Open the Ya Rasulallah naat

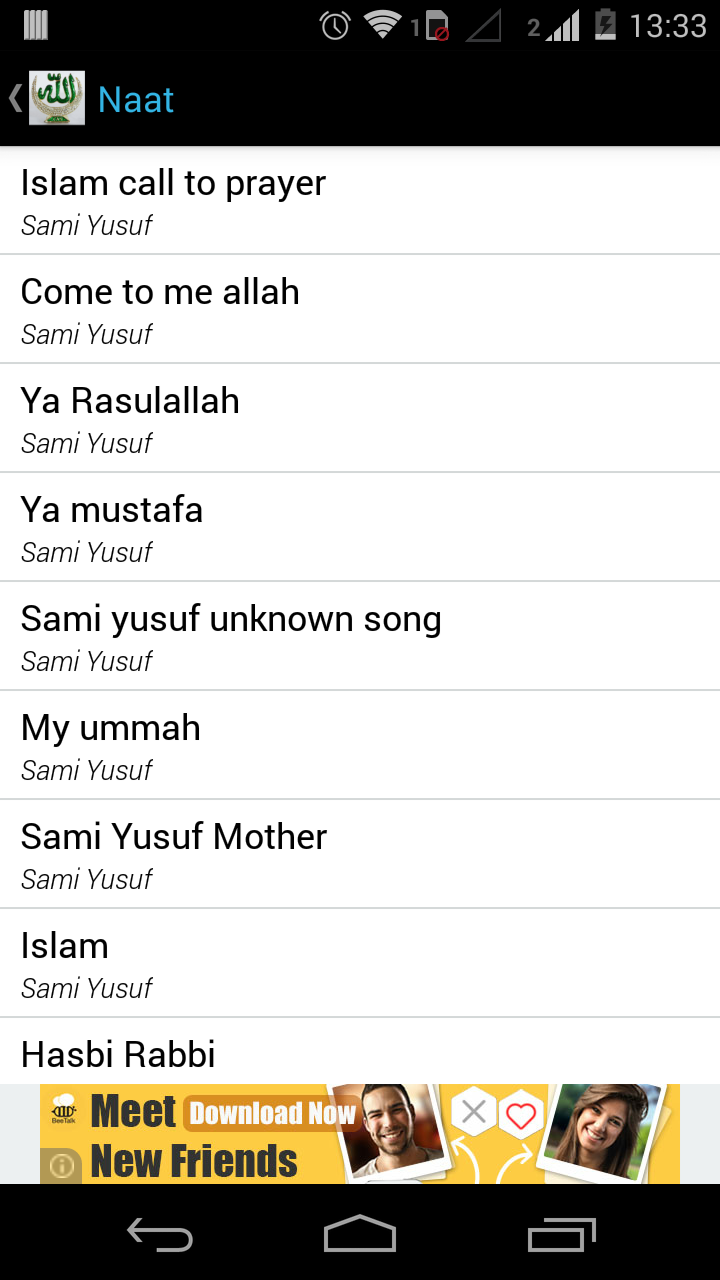[x=360, y=418]
